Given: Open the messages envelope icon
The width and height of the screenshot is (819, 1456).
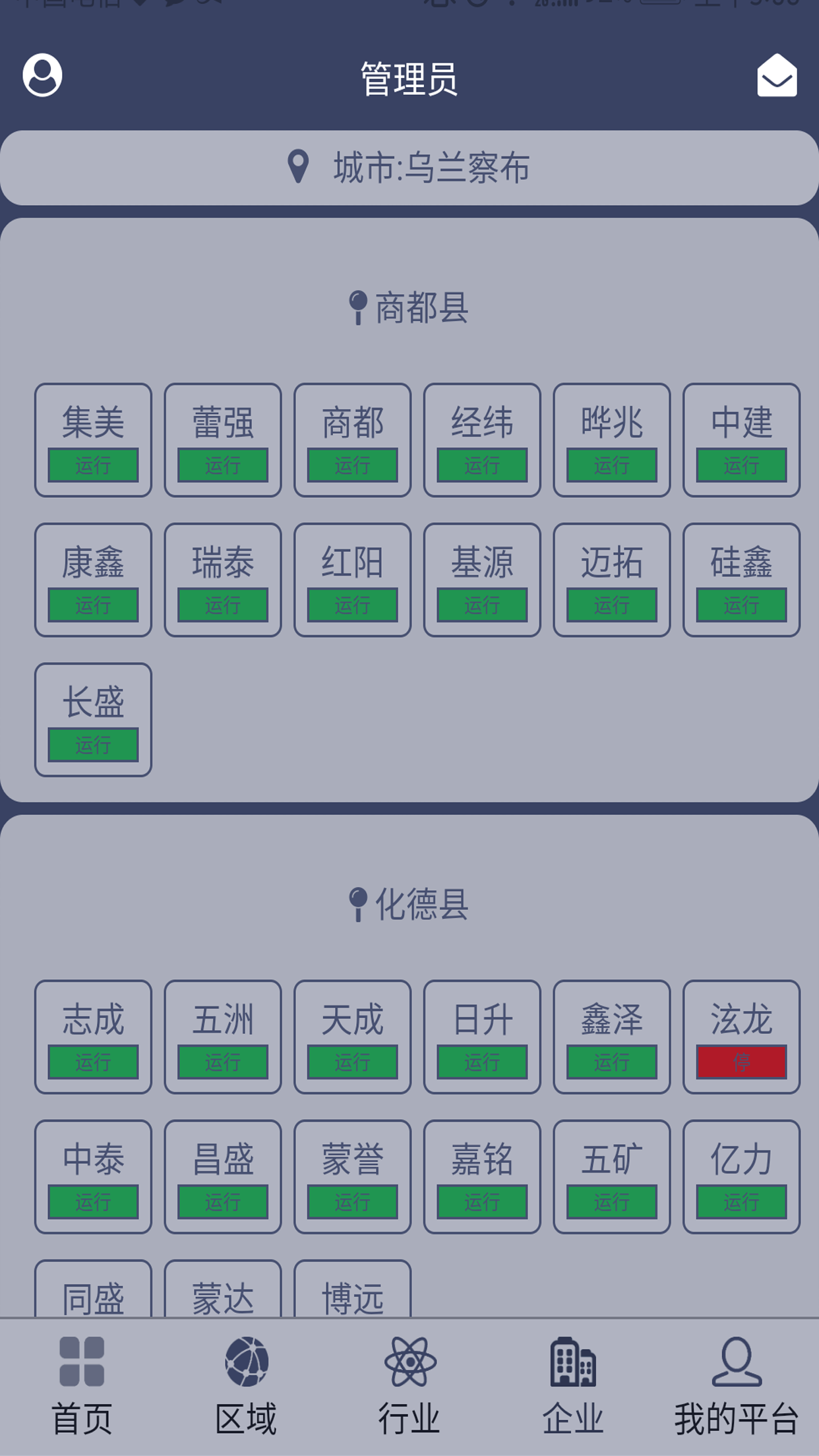Looking at the screenshot, I should click(x=777, y=75).
